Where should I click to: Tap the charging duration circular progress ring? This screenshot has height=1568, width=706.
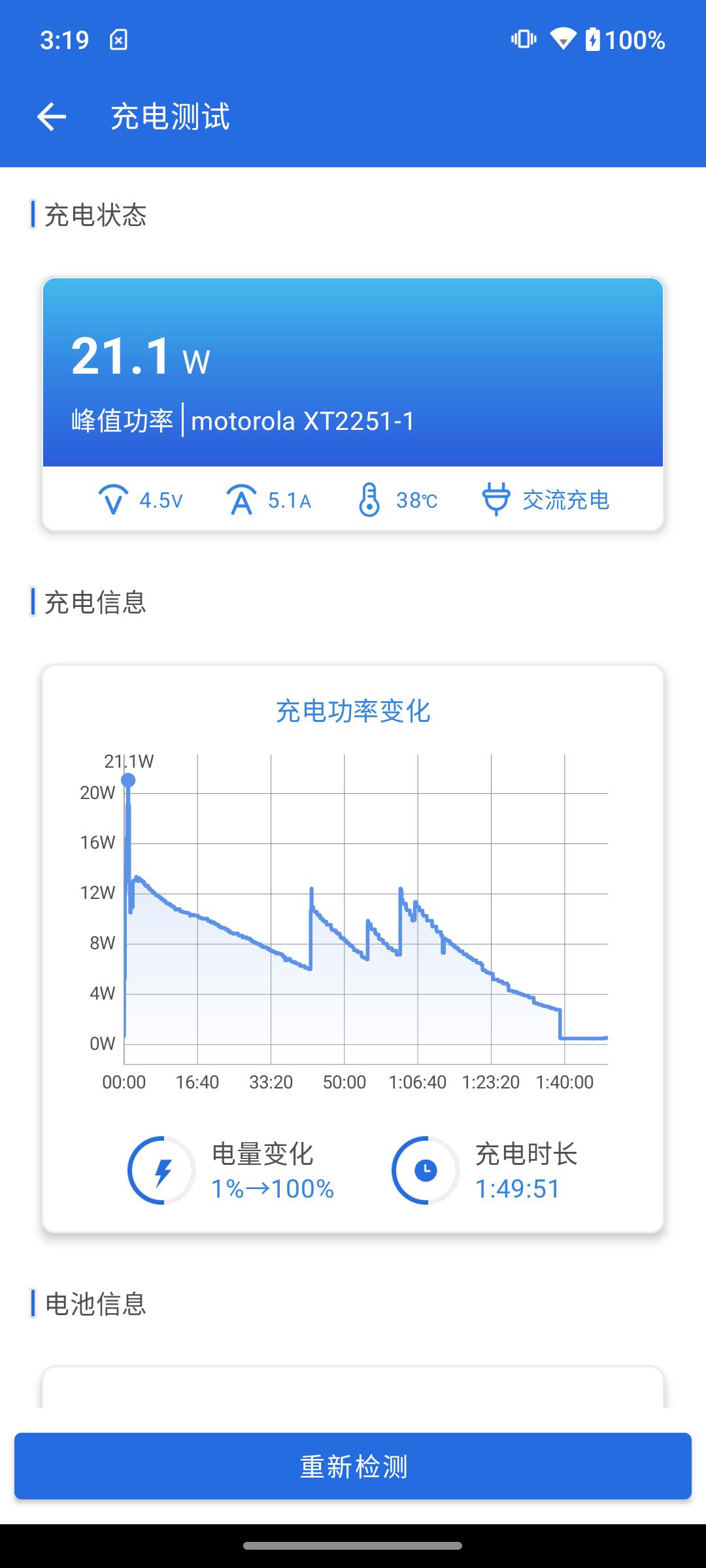click(x=424, y=1169)
